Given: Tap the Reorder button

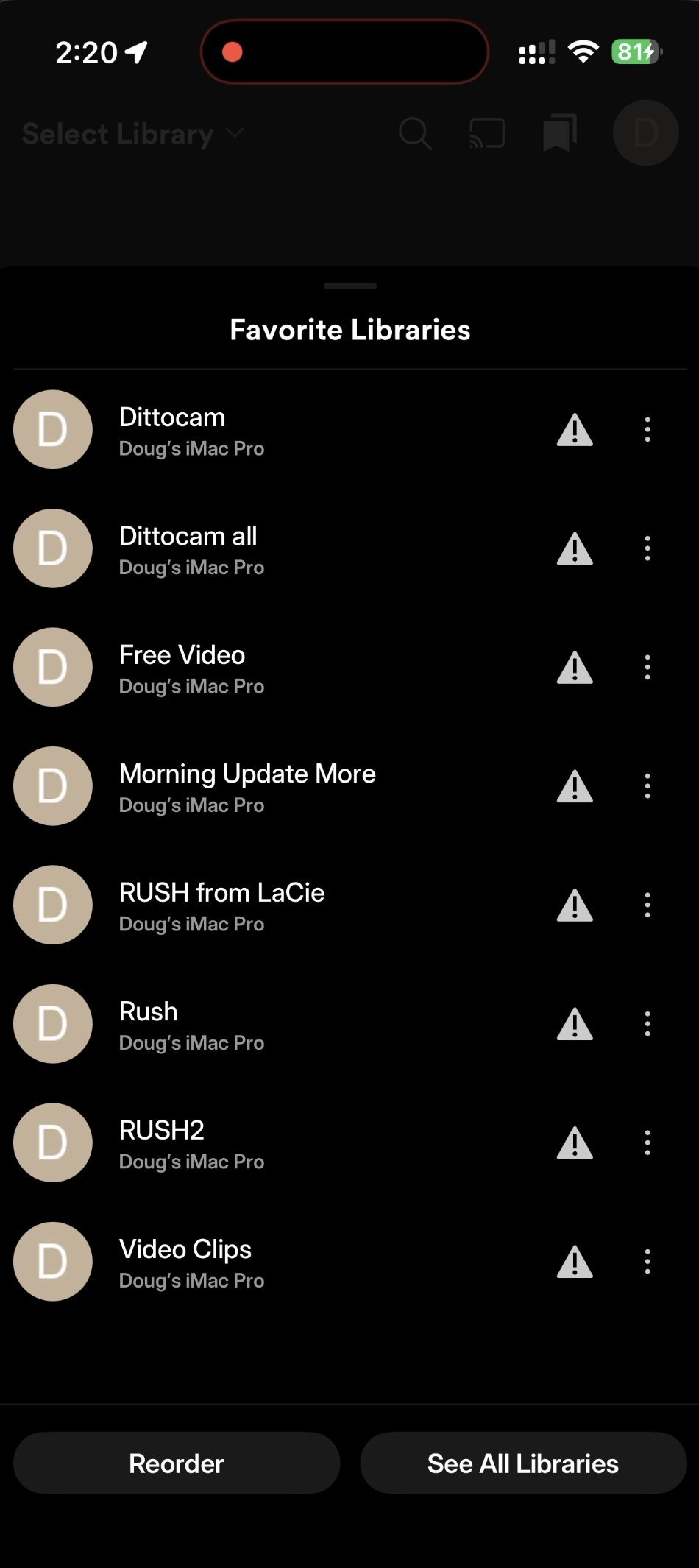Looking at the screenshot, I should [x=177, y=1463].
